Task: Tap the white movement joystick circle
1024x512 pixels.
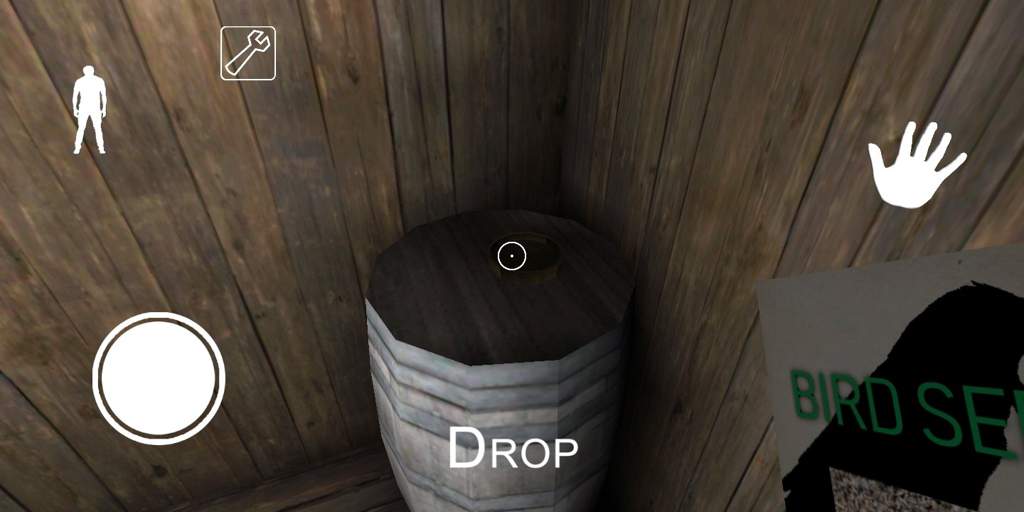Action: (x=159, y=377)
